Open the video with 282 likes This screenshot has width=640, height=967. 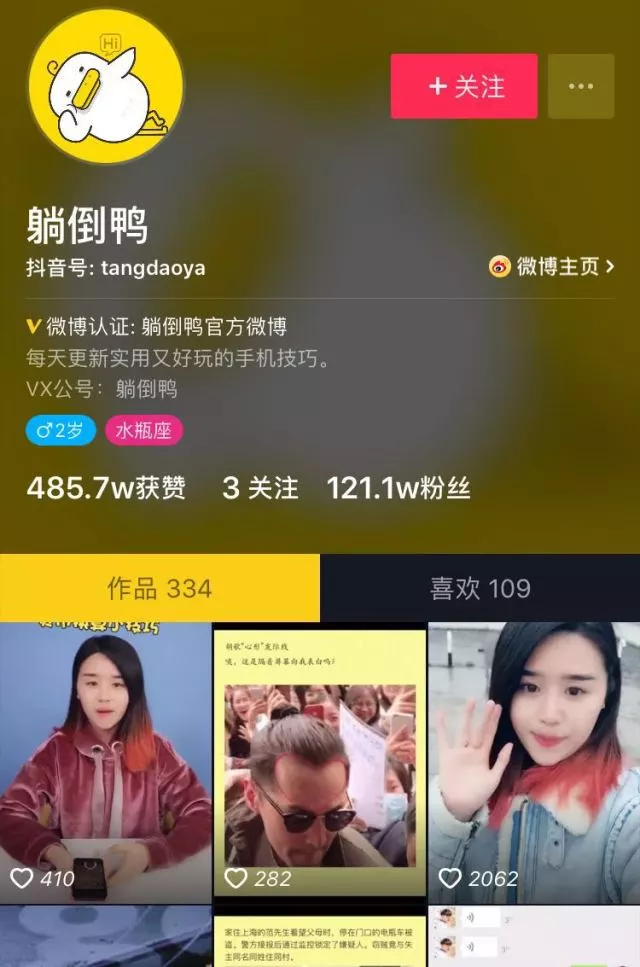(x=320, y=760)
